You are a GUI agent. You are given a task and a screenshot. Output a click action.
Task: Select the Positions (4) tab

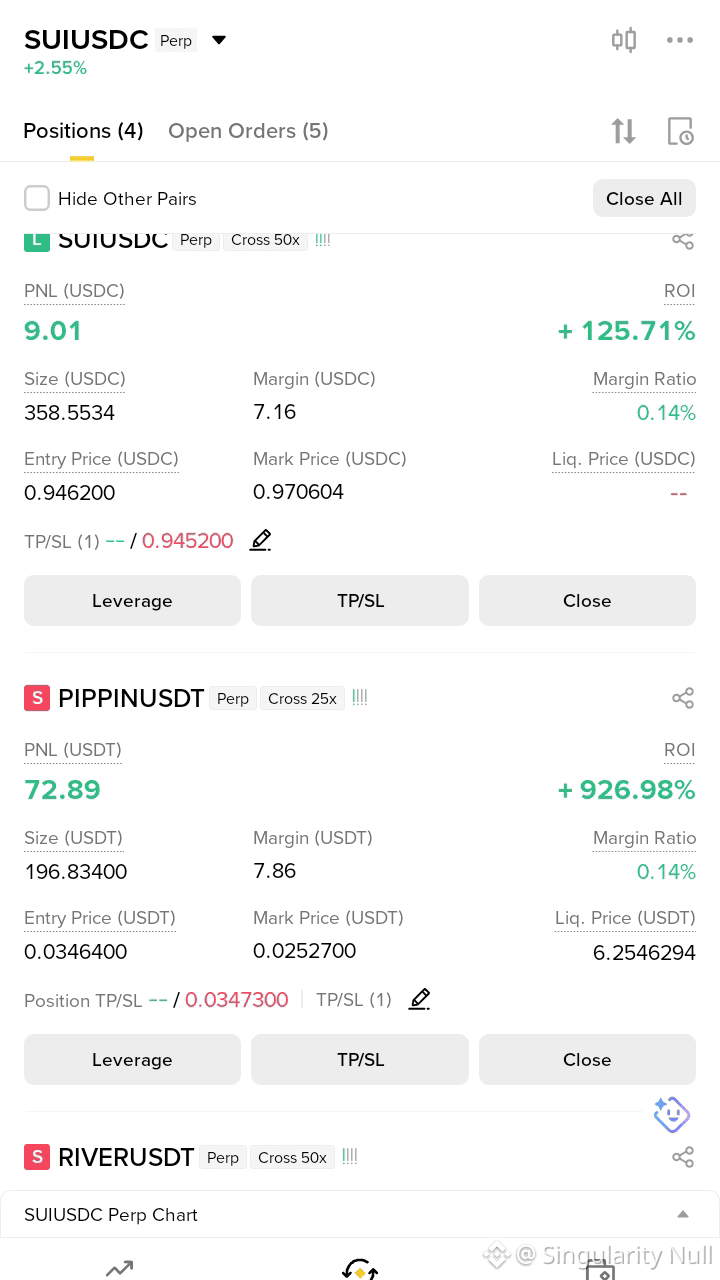coord(83,131)
